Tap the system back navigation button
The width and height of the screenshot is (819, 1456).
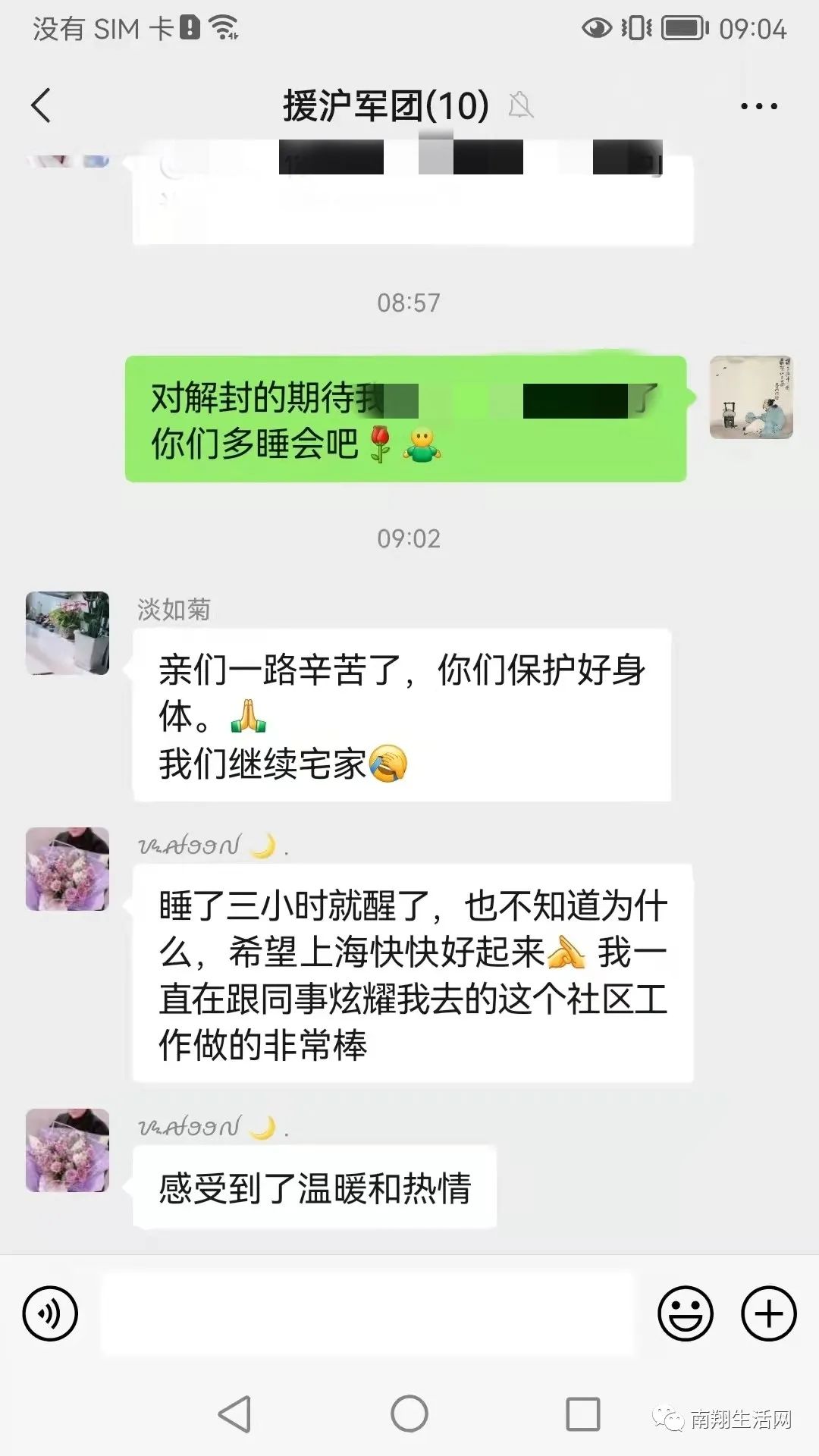tap(234, 1414)
